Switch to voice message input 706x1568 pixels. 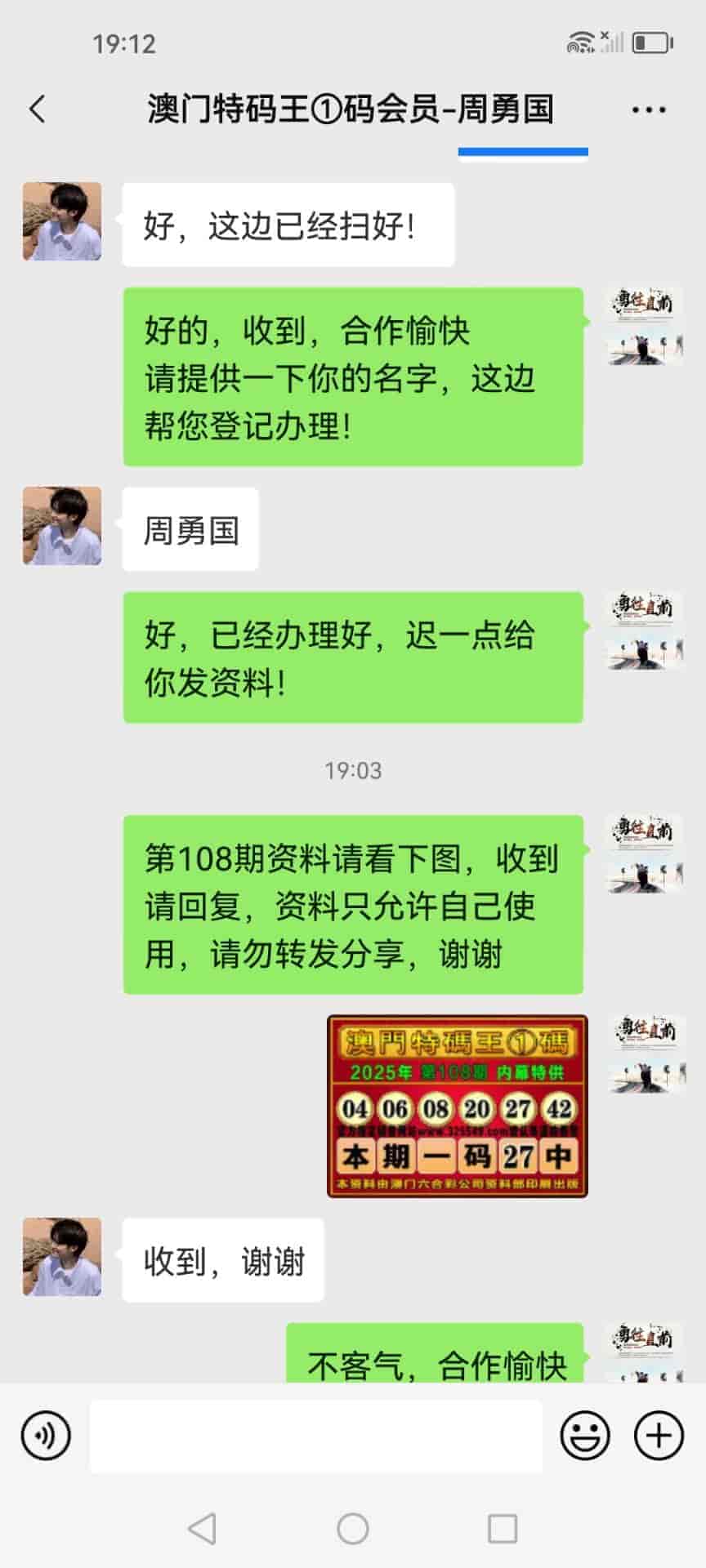pyautogui.click(x=46, y=1435)
